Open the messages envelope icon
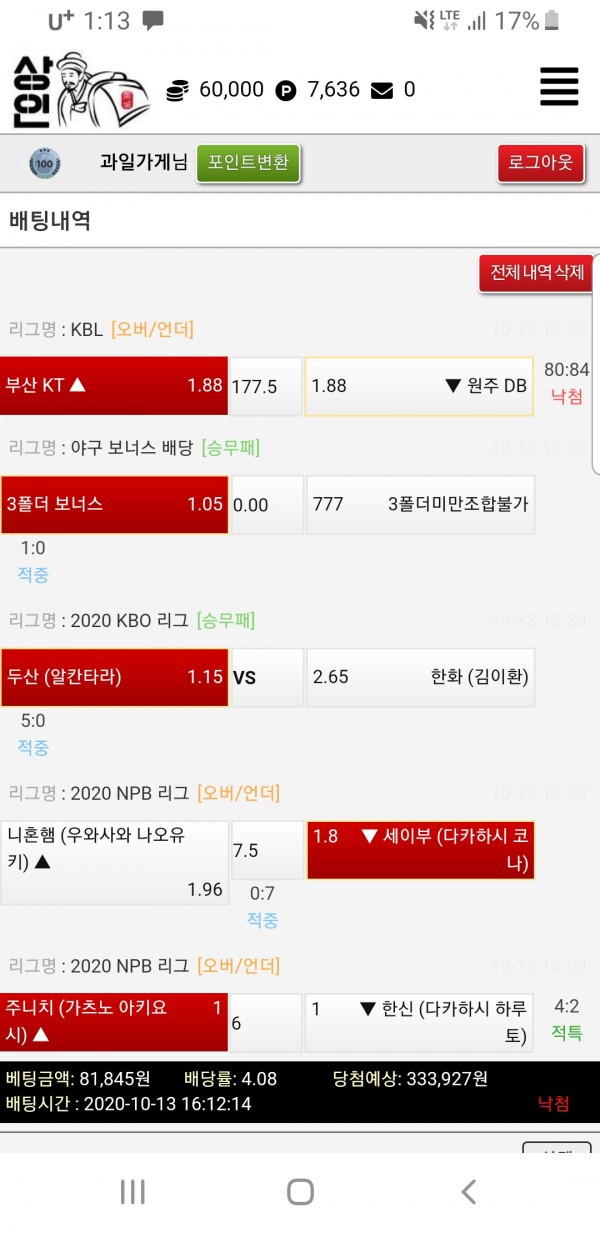 pos(381,91)
